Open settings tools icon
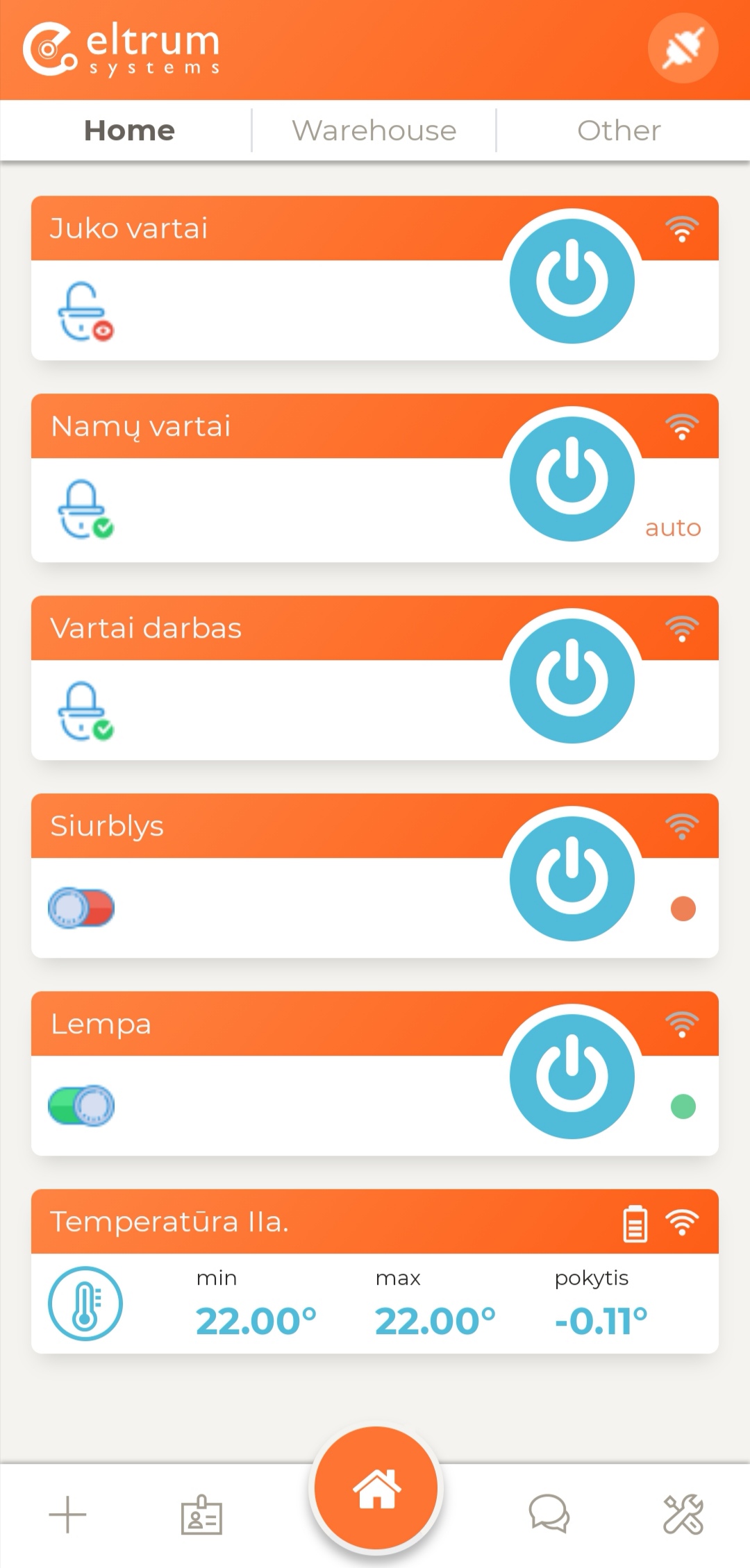Image resolution: width=750 pixels, height=1568 pixels. click(683, 1514)
